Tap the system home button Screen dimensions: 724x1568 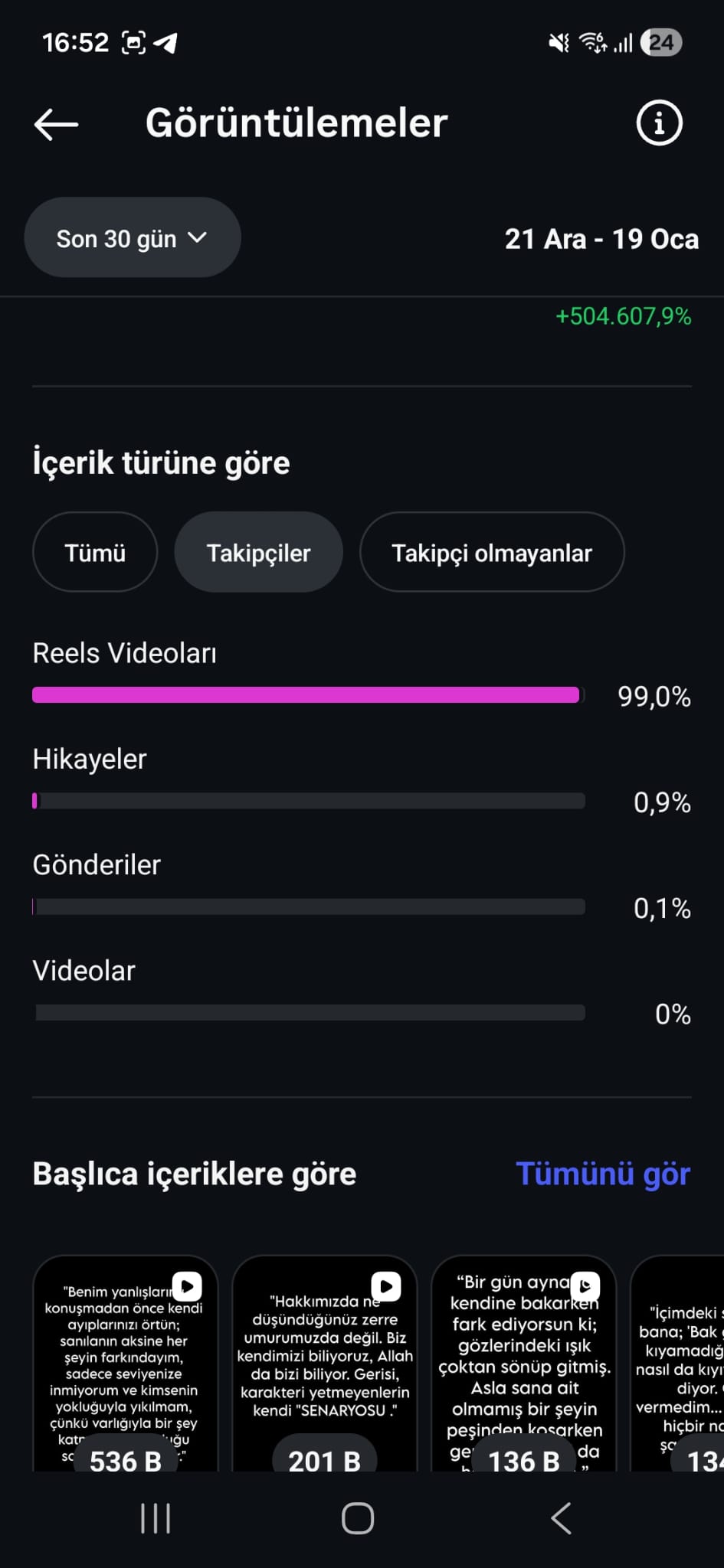pyautogui.click(x=358, y=1518)
